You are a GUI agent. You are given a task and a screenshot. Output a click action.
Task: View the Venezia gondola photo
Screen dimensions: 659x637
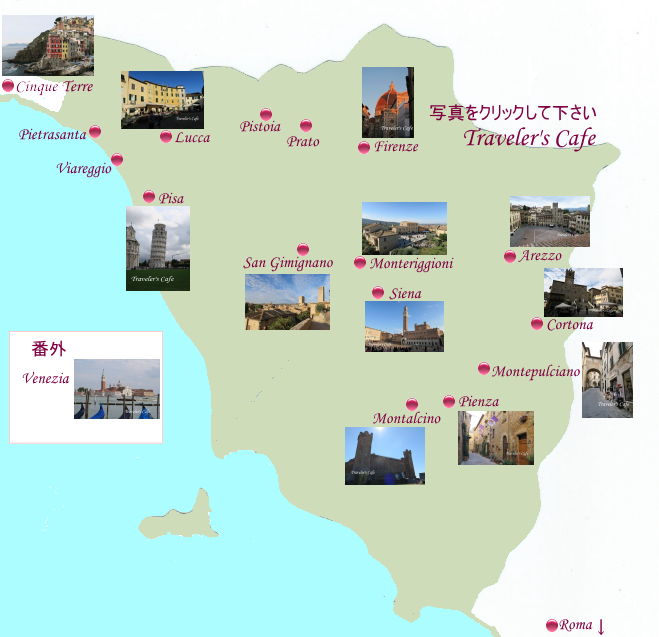click(116, 389)
